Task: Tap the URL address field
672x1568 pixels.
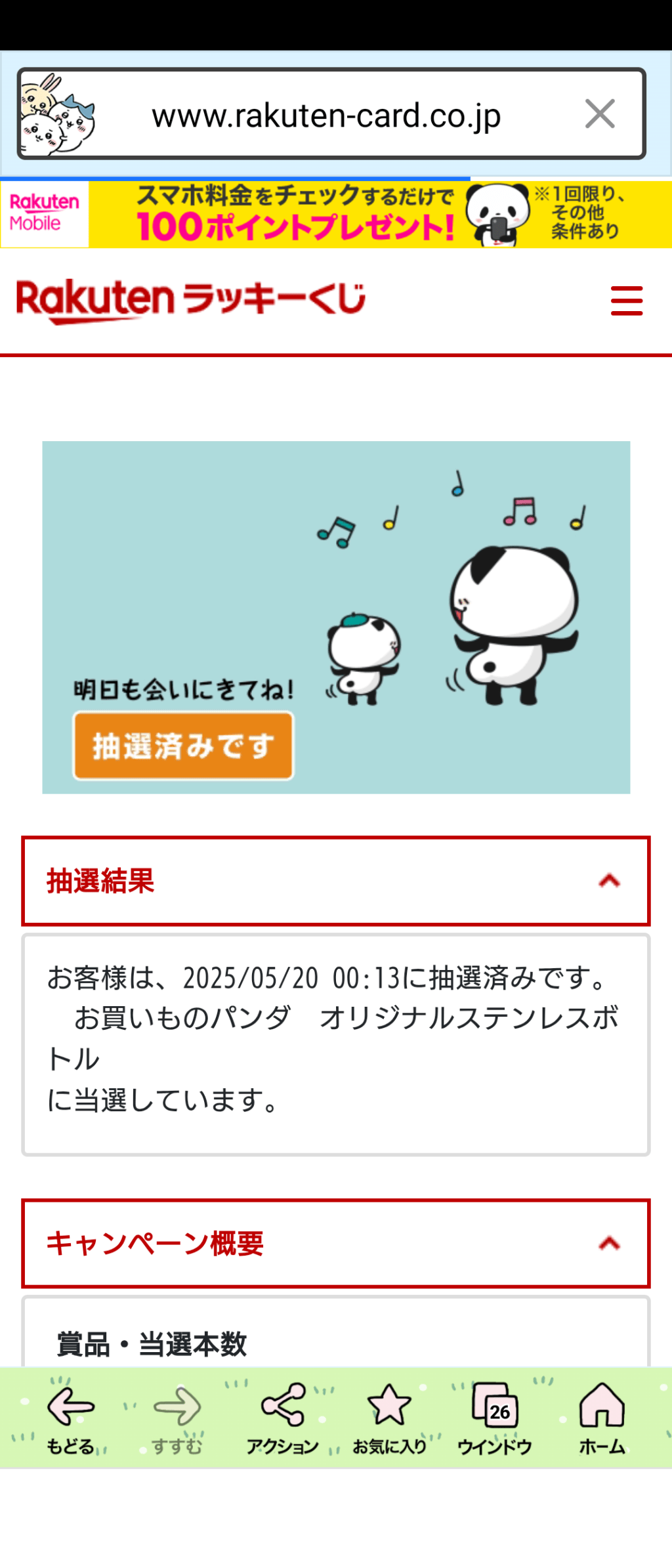Action: coord(326,116)
